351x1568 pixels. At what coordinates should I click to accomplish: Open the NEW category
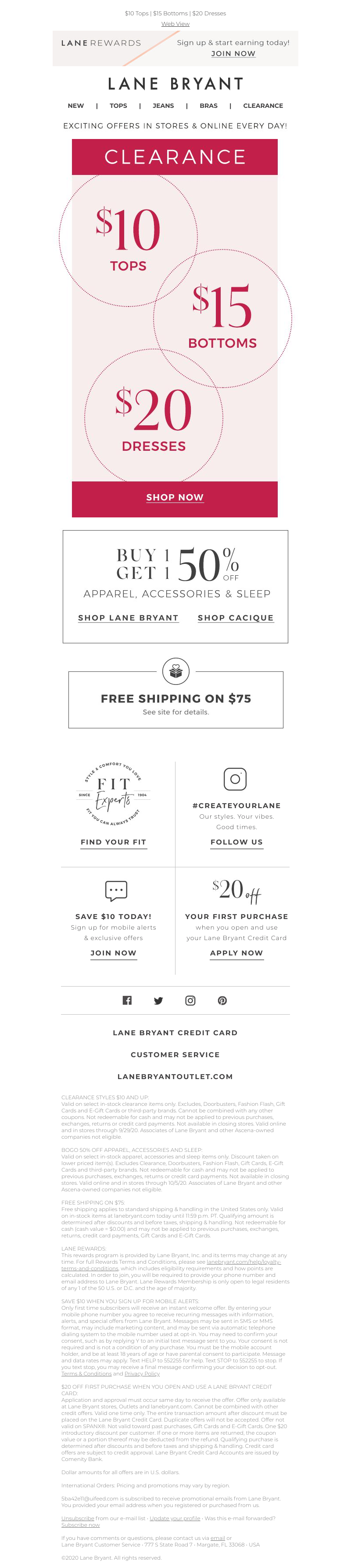coord(75,106)
